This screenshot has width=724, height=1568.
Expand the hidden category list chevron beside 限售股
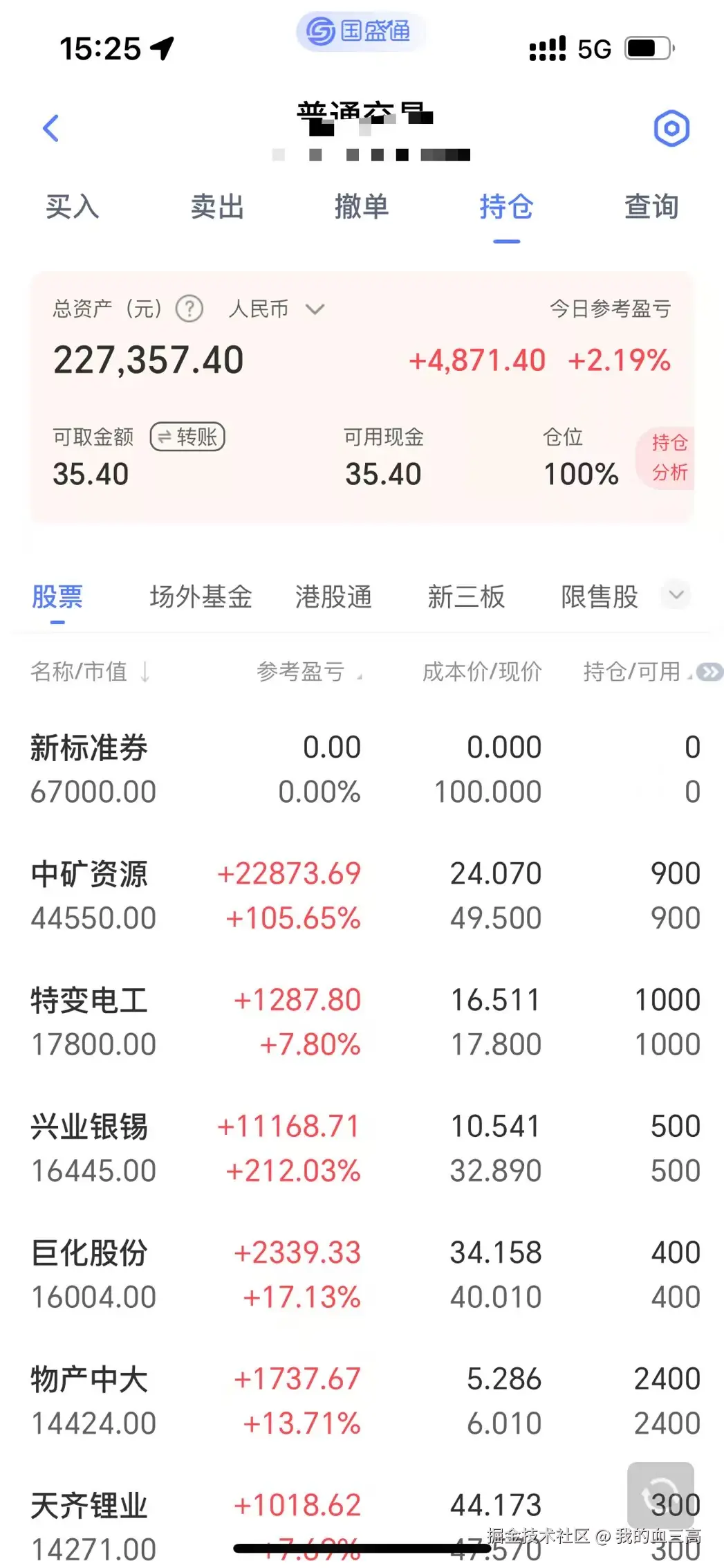[676, 595]
